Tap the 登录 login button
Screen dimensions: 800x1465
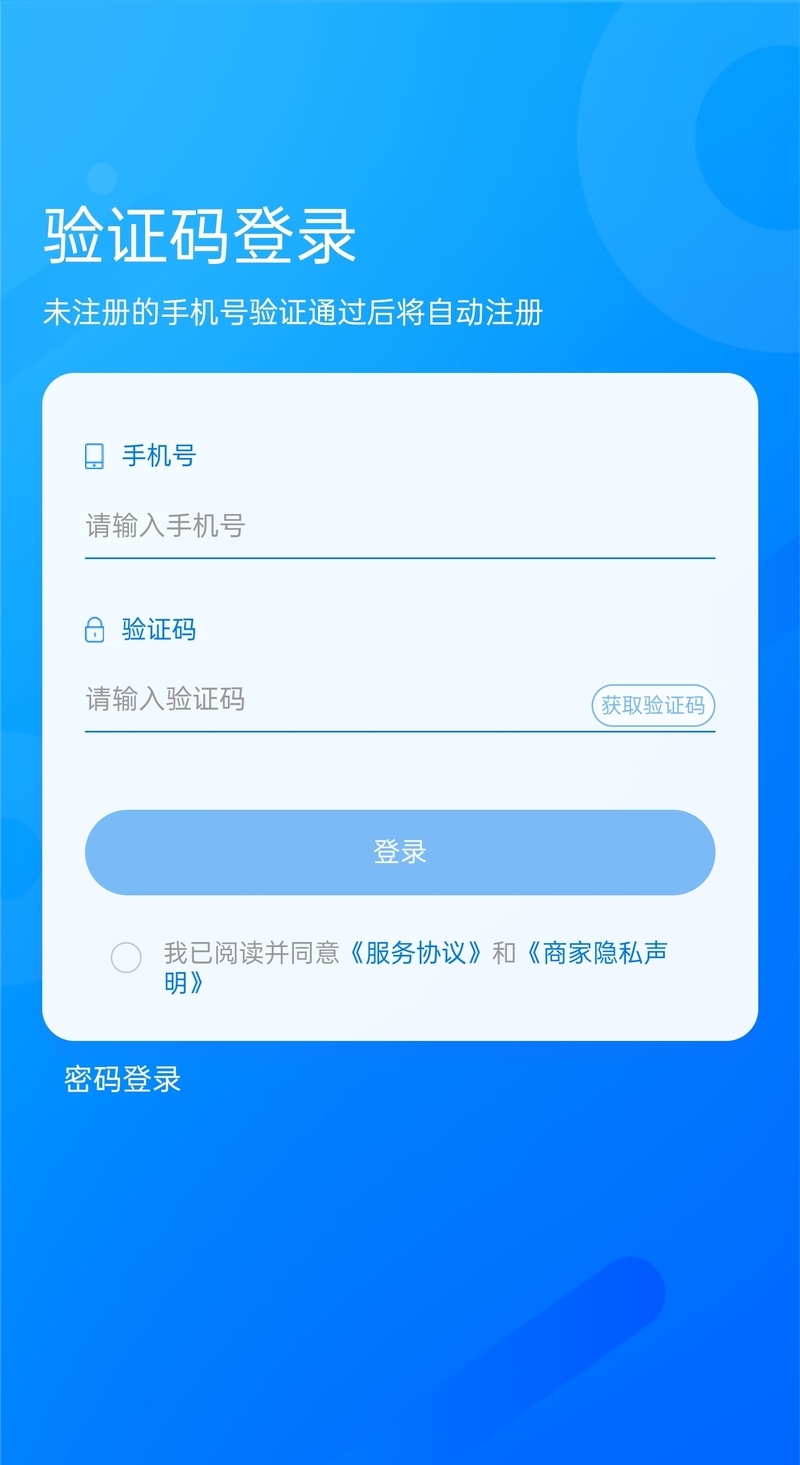click(x=400, y=852)
